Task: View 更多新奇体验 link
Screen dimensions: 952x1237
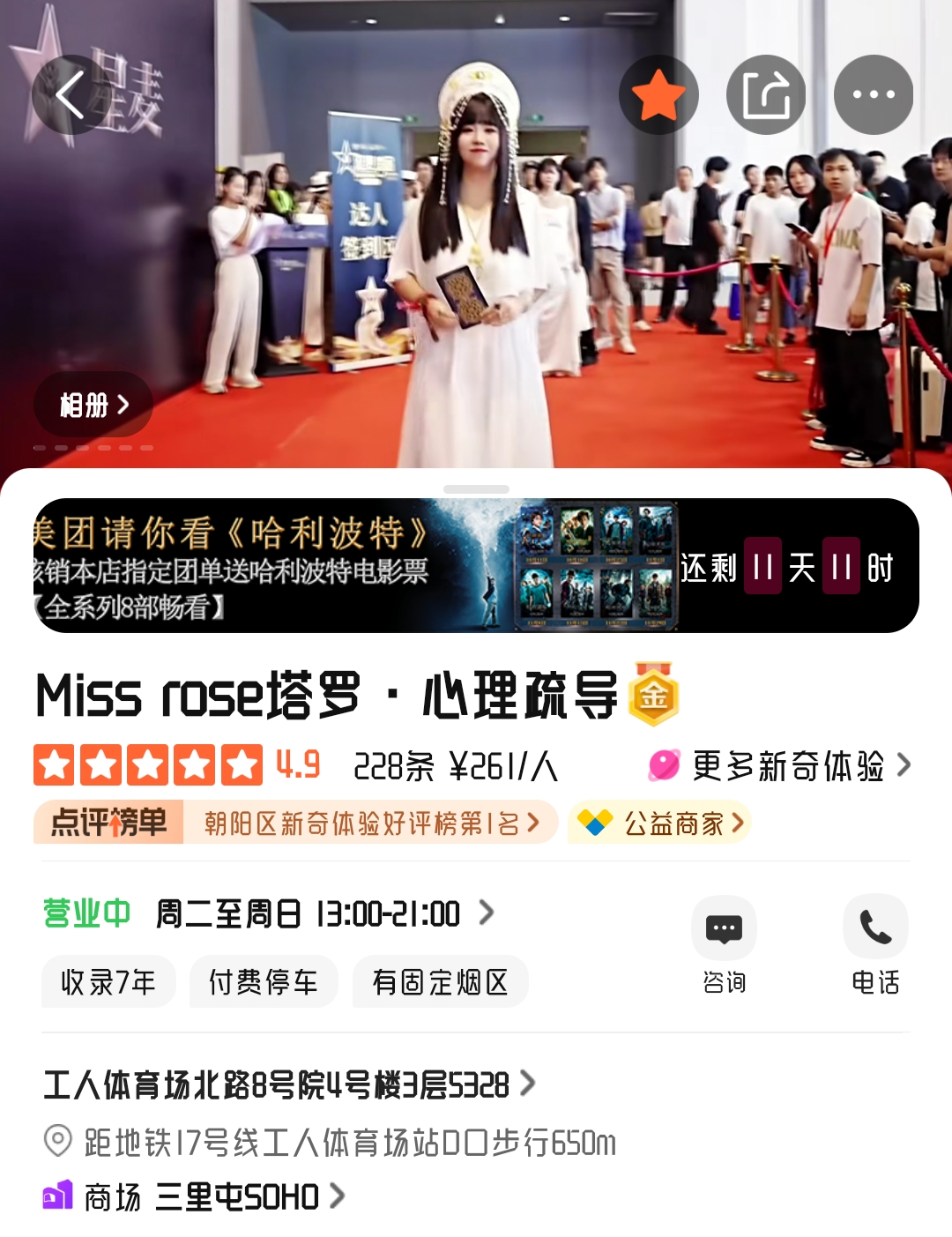Action: (780, 765)
